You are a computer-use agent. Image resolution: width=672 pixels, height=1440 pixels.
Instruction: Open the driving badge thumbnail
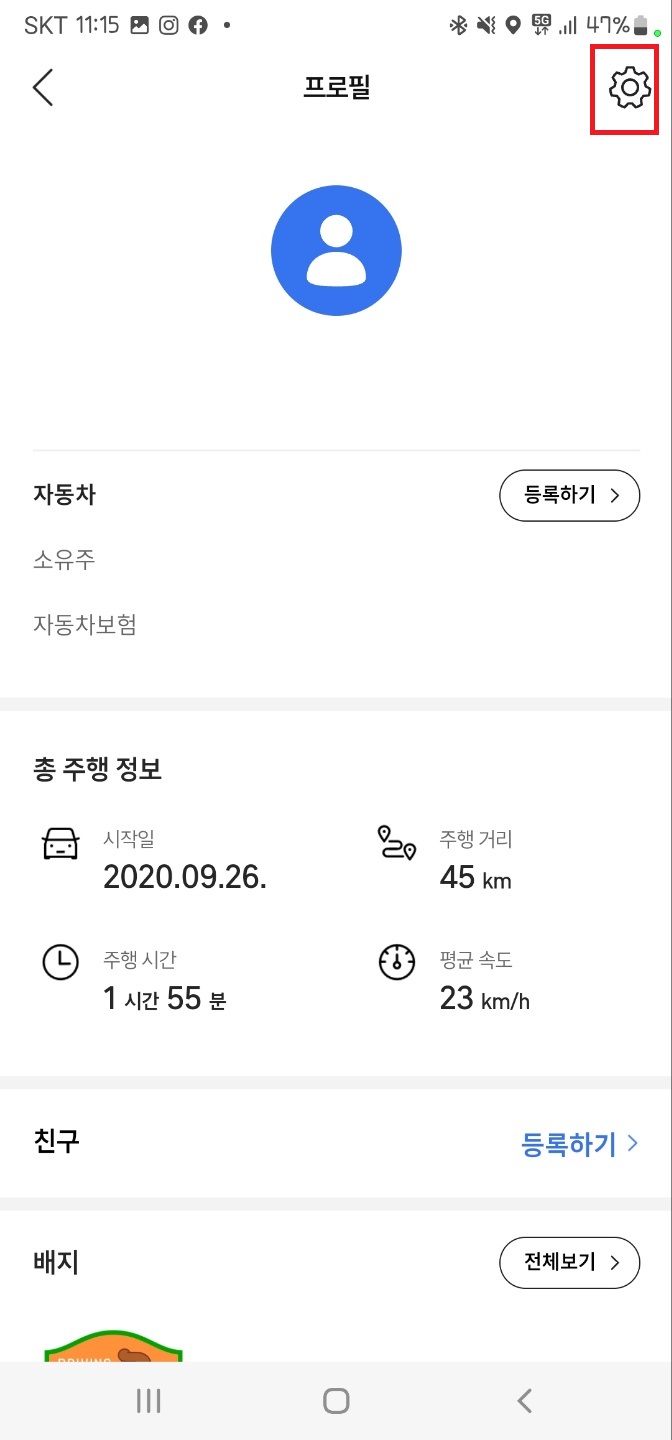(114, 1345)
